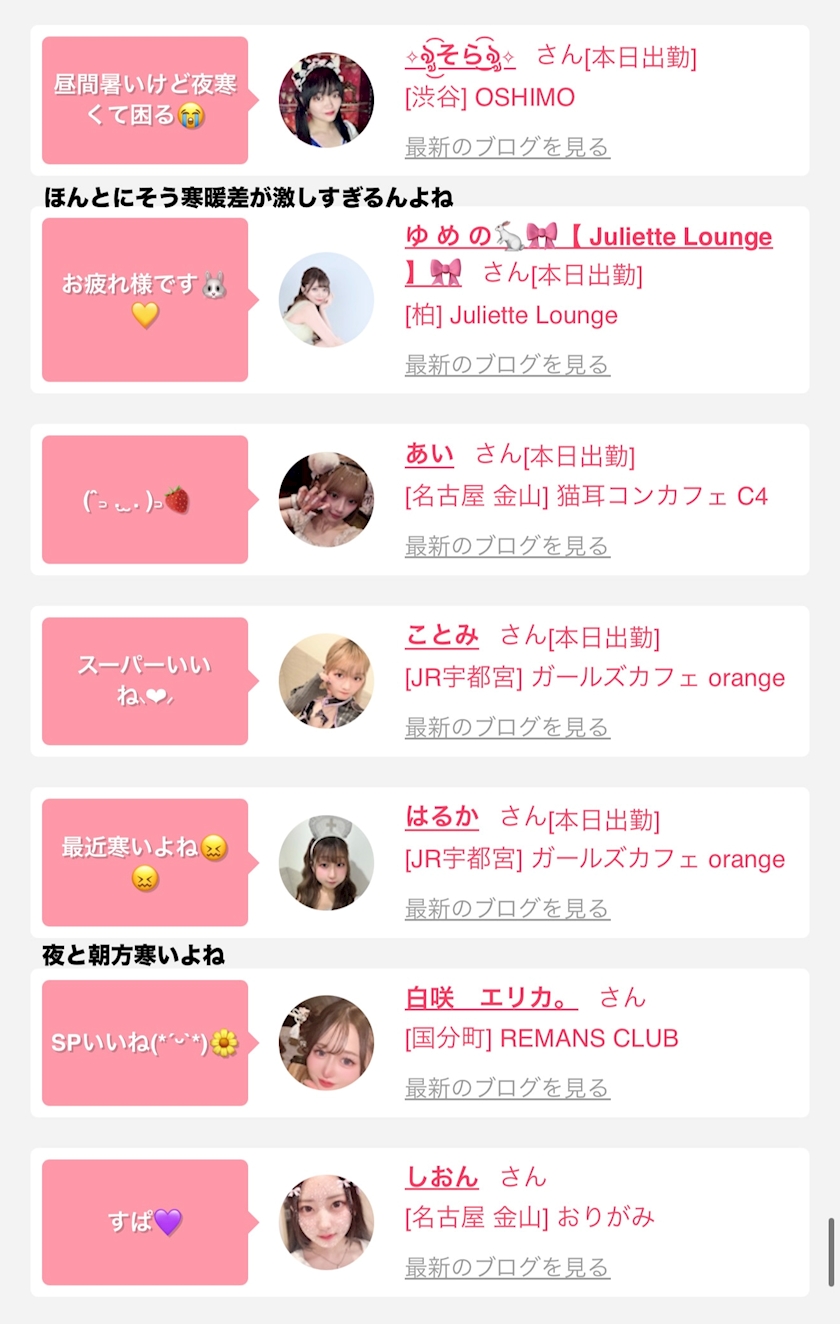Open ゆめの Juliette Lounge profile link
The image size is (840, 1324).
pos(588,238)
